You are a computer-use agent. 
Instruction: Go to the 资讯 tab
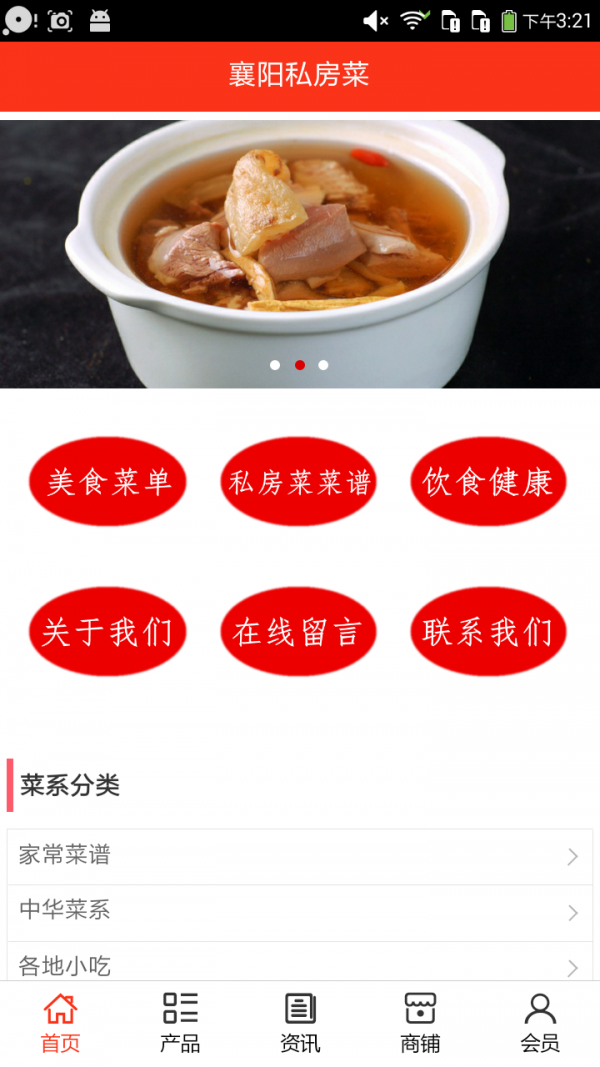(300, 1023)
